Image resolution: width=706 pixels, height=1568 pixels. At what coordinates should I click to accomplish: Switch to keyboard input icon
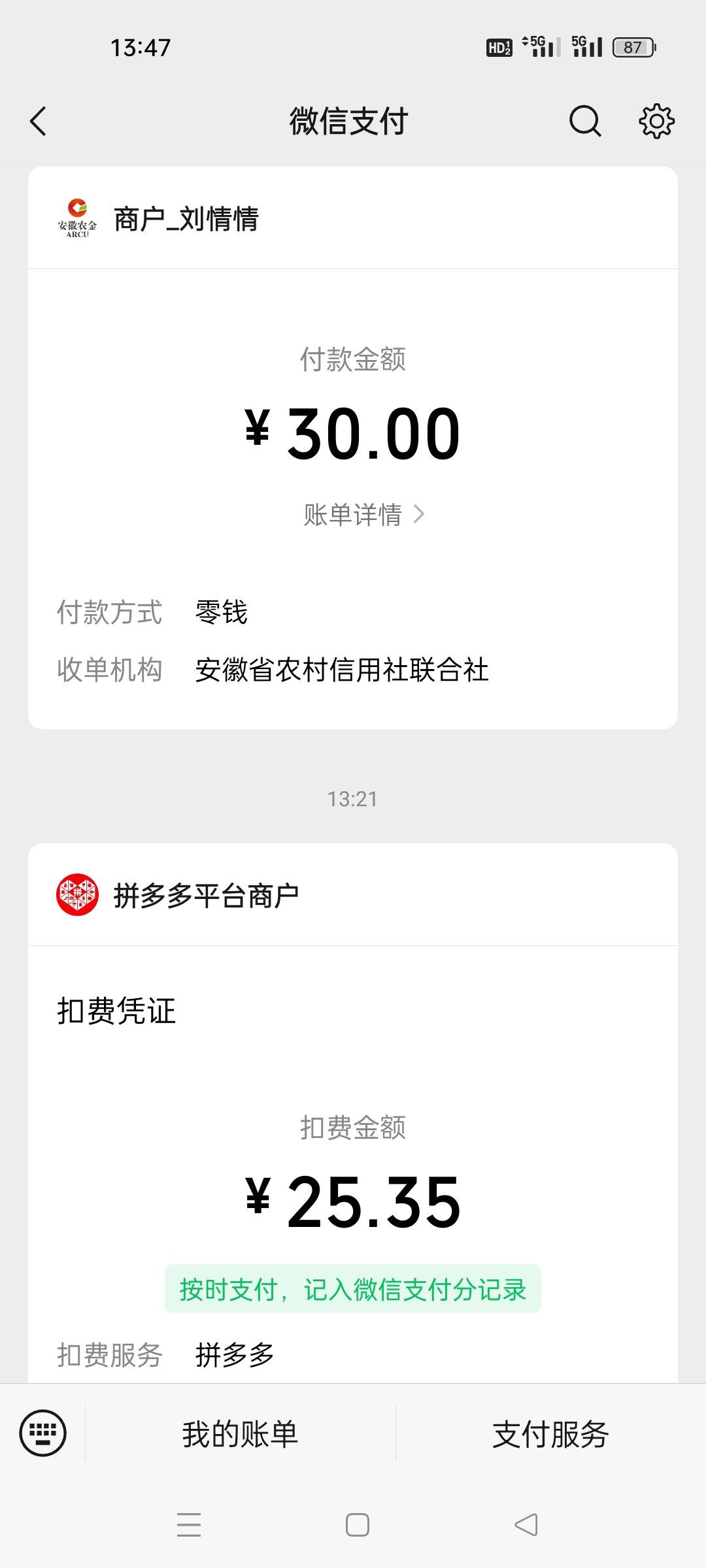click(x=43, y=1433)
